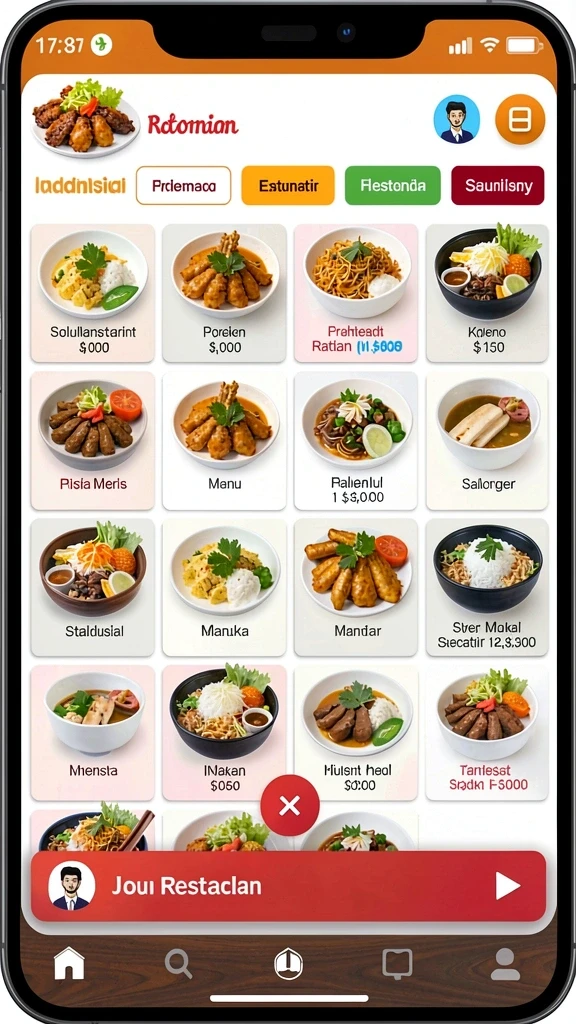The width and height of the screenshot is (576, 1024).
Task: Open the Sallorger dish card
Action: (487, 441)
